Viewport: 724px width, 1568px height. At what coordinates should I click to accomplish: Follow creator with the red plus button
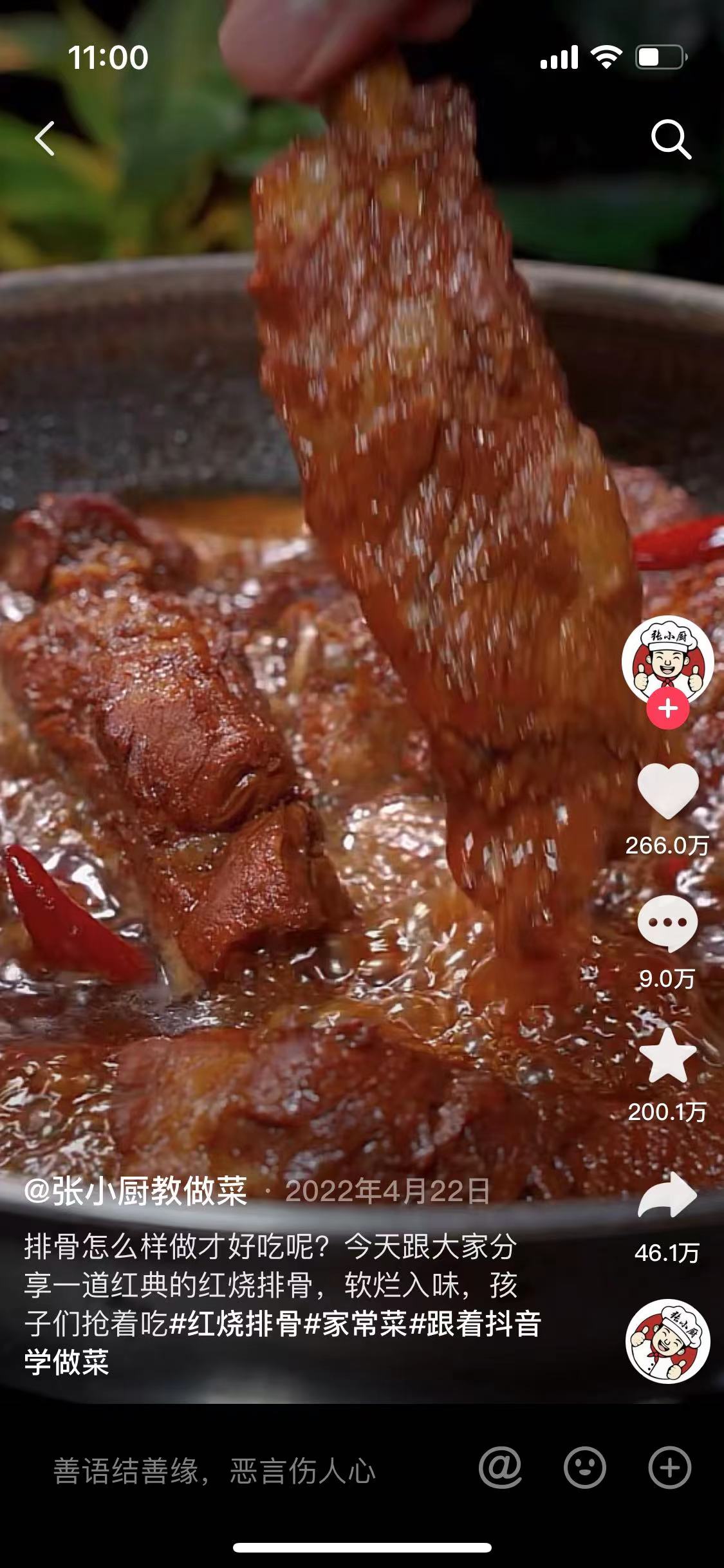click(667, 709)
